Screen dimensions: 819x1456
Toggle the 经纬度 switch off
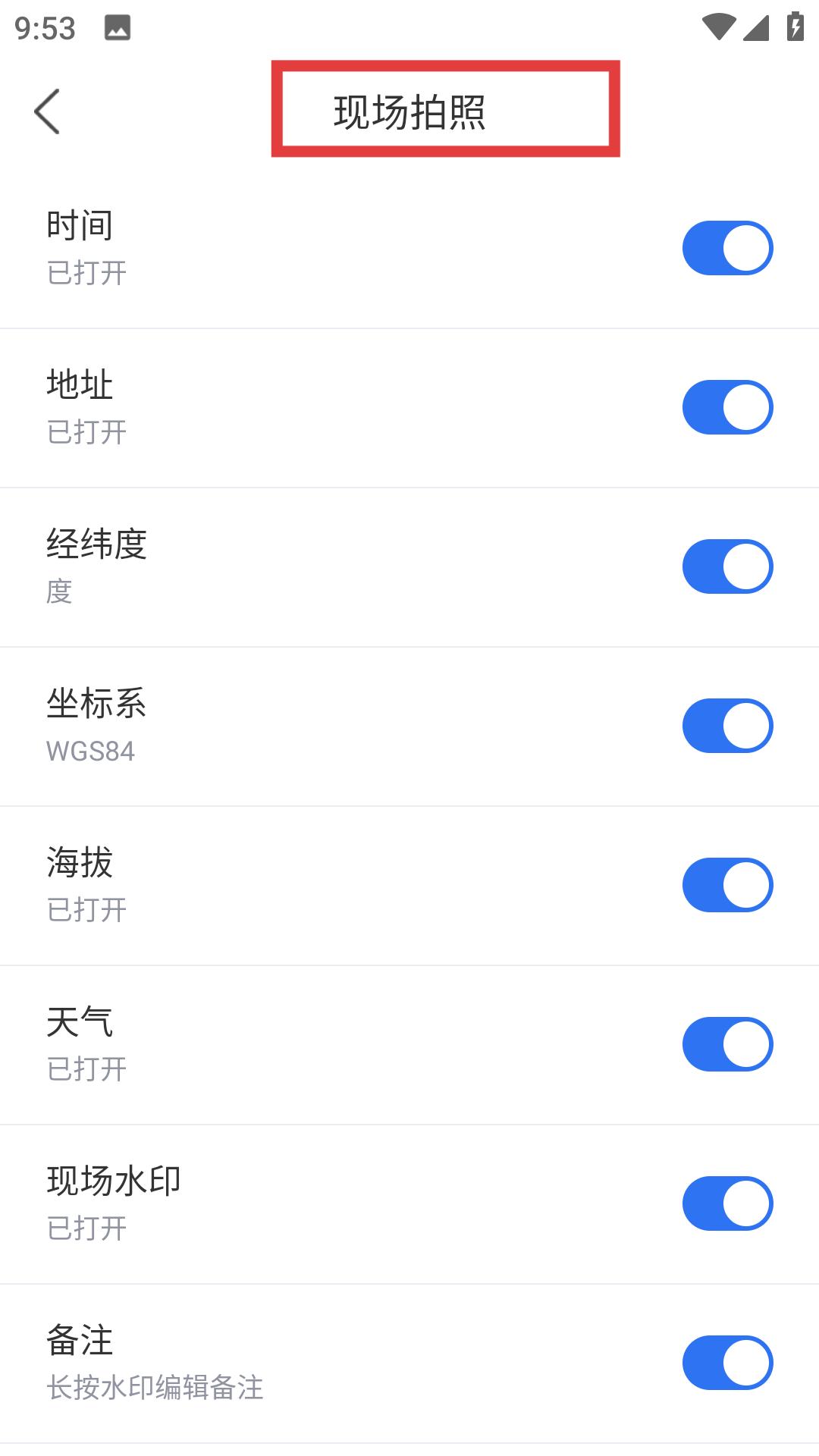[x=726, y=566]
